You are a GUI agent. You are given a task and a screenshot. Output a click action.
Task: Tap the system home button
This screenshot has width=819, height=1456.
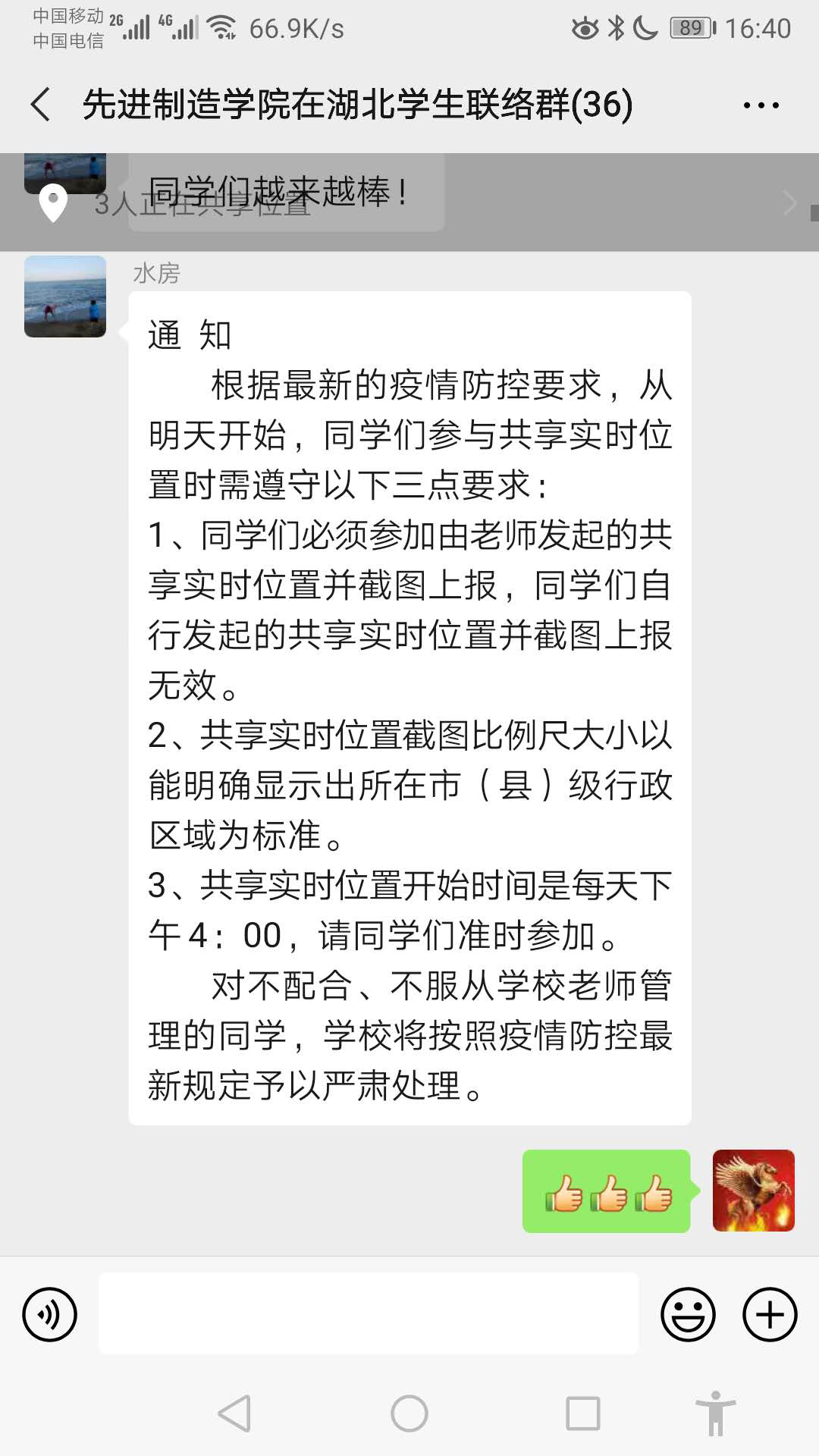(x=409, y=1414)
